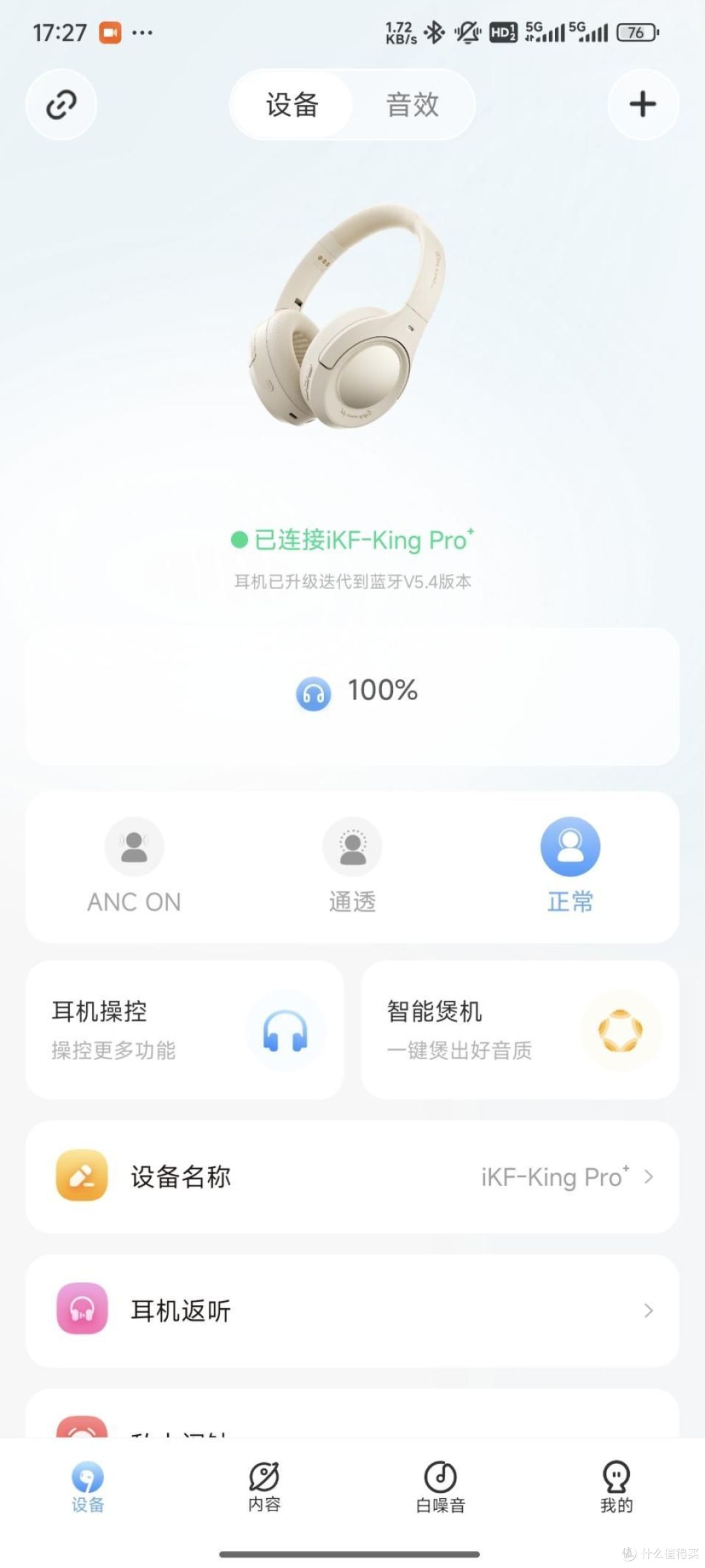Viewport: 705px width, 1568px height.
Task: Expand the 设备名称 row chevron
Action: (648, 1177)
